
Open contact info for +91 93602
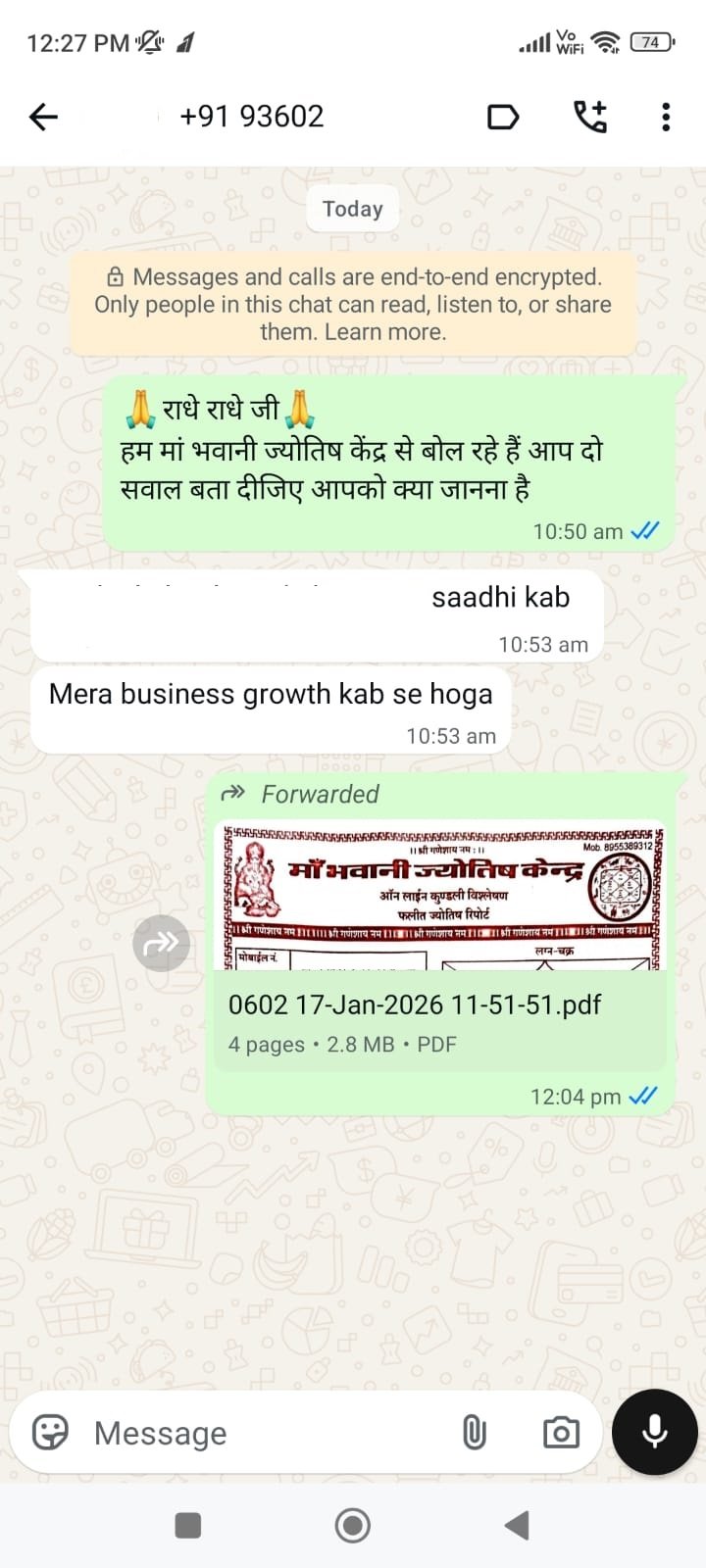click(x=252, y=117)
